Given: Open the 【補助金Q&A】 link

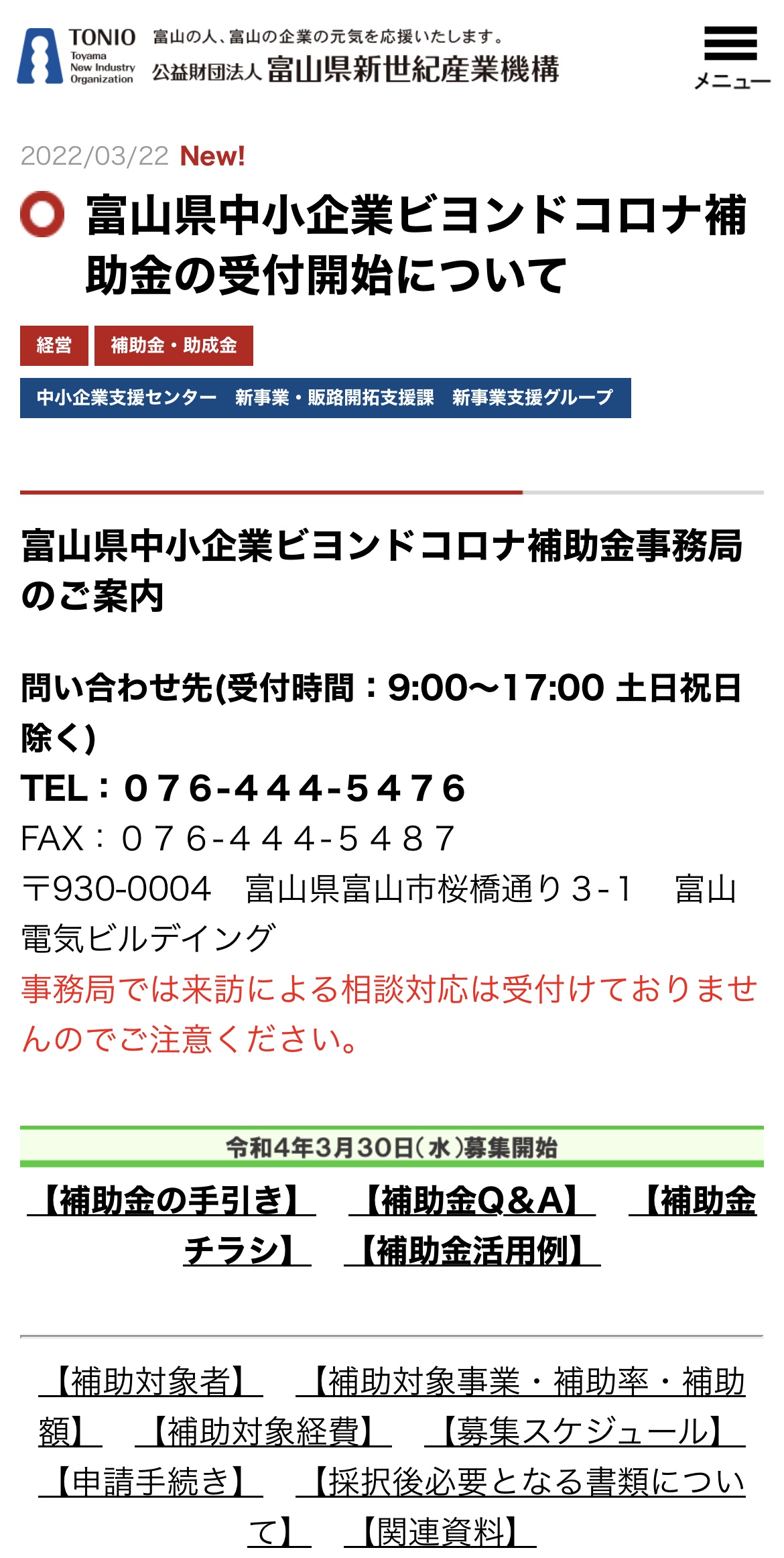Looking at the screenshot, I should tap(472, 1201).
